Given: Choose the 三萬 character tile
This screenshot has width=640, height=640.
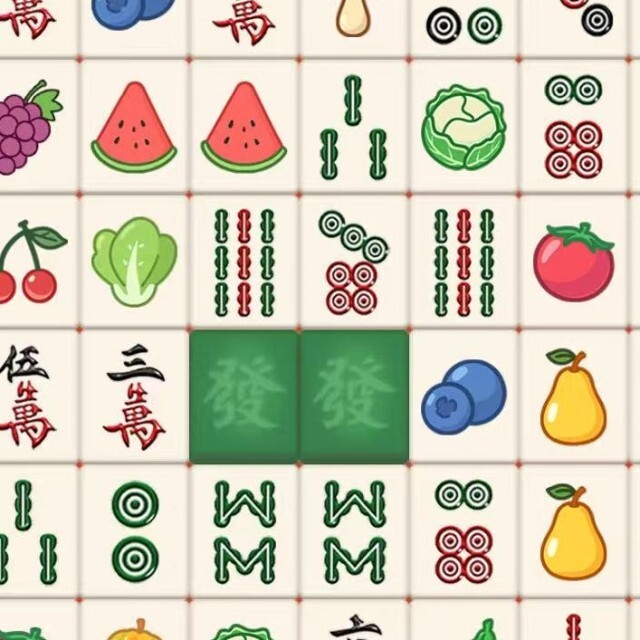Looking at the screenshot, I should (x=134, y=398).
